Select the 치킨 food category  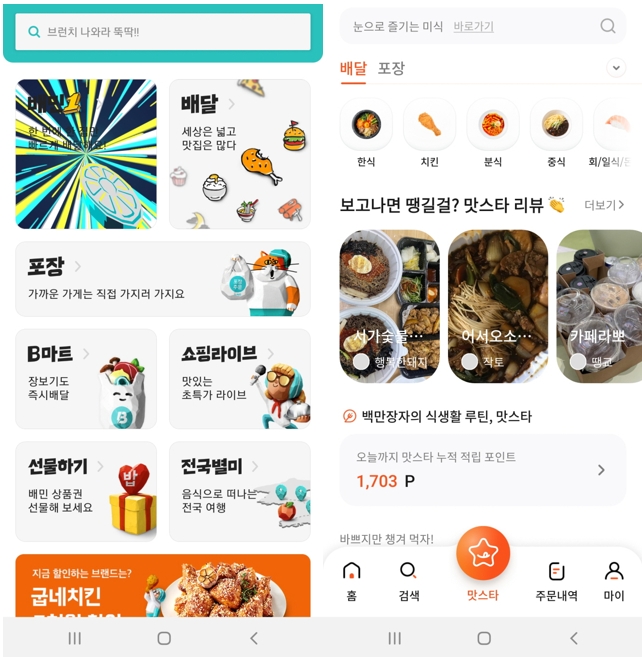coord(429,133)
